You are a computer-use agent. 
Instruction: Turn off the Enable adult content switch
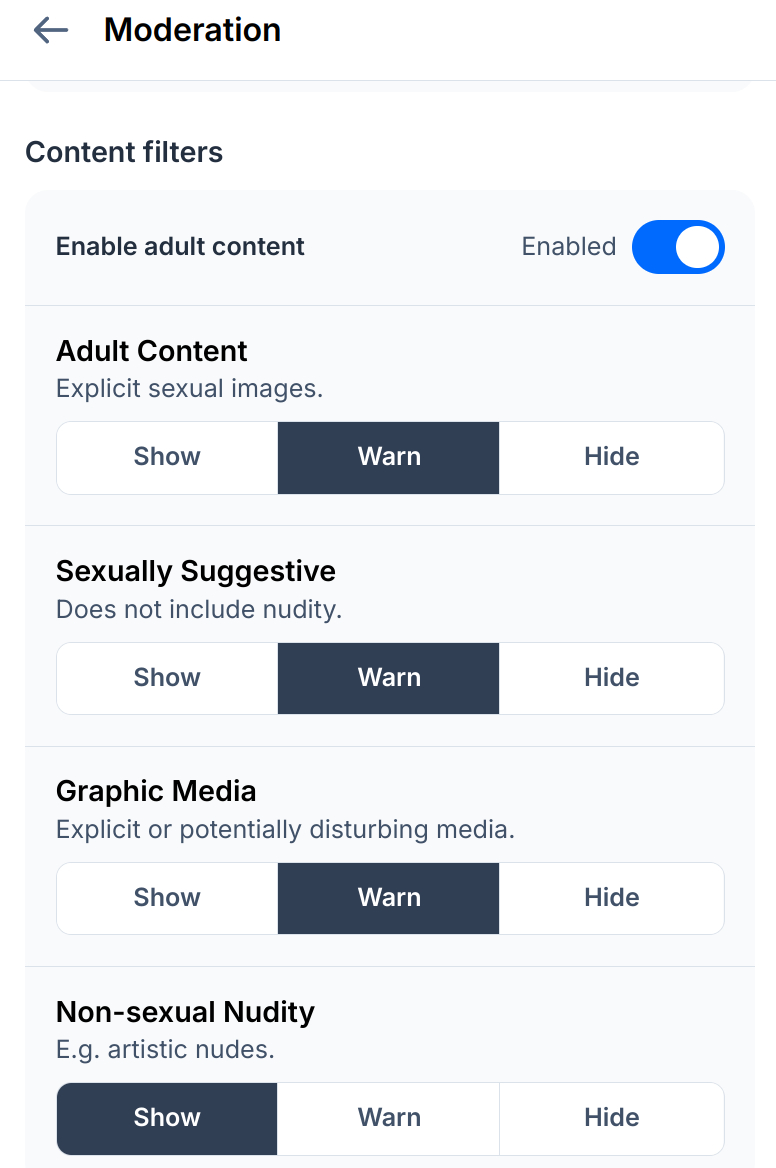(x=677, y=247)
